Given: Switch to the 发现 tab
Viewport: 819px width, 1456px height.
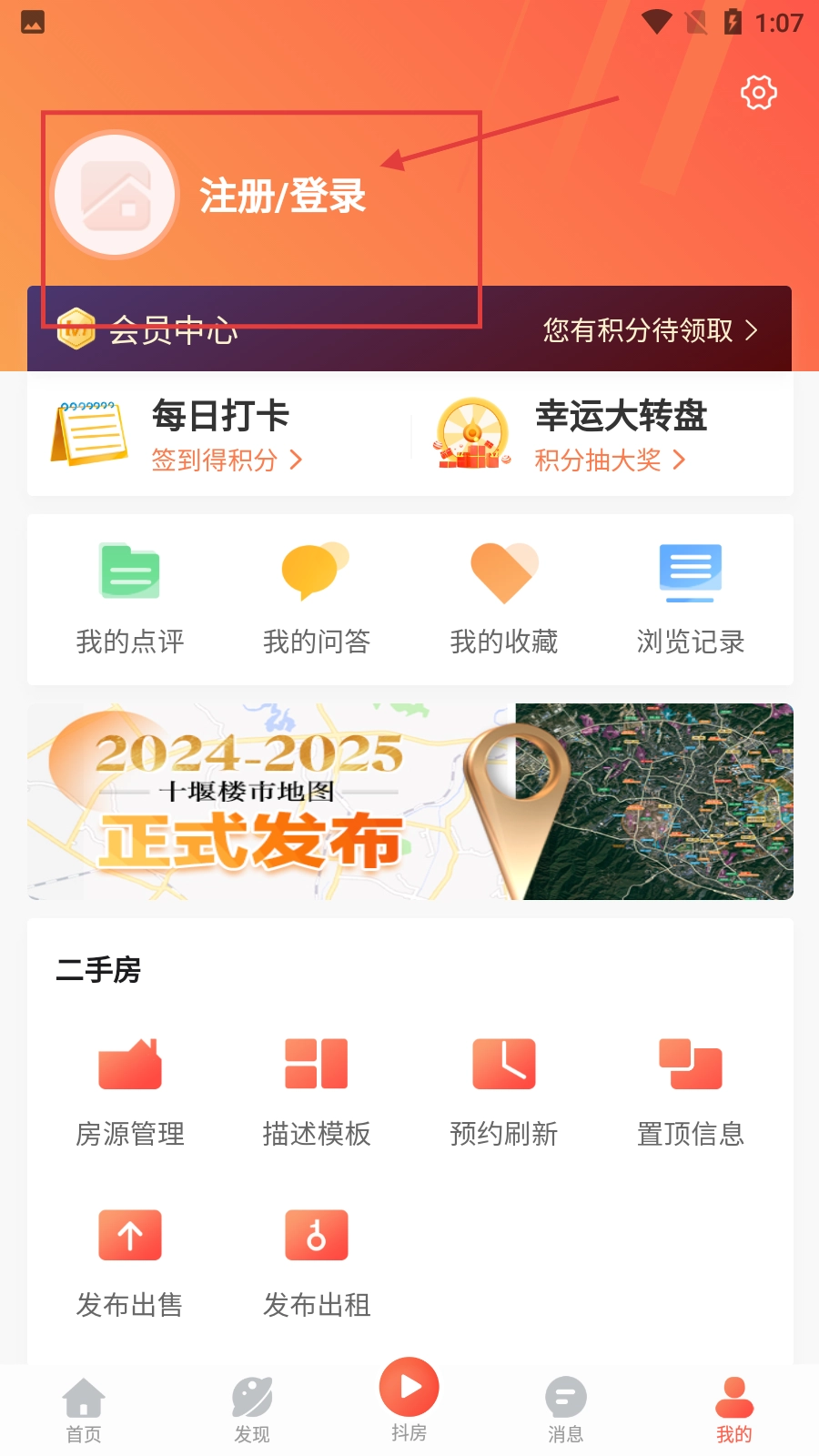Looking at the screenshot, I should pos(252,1410).
